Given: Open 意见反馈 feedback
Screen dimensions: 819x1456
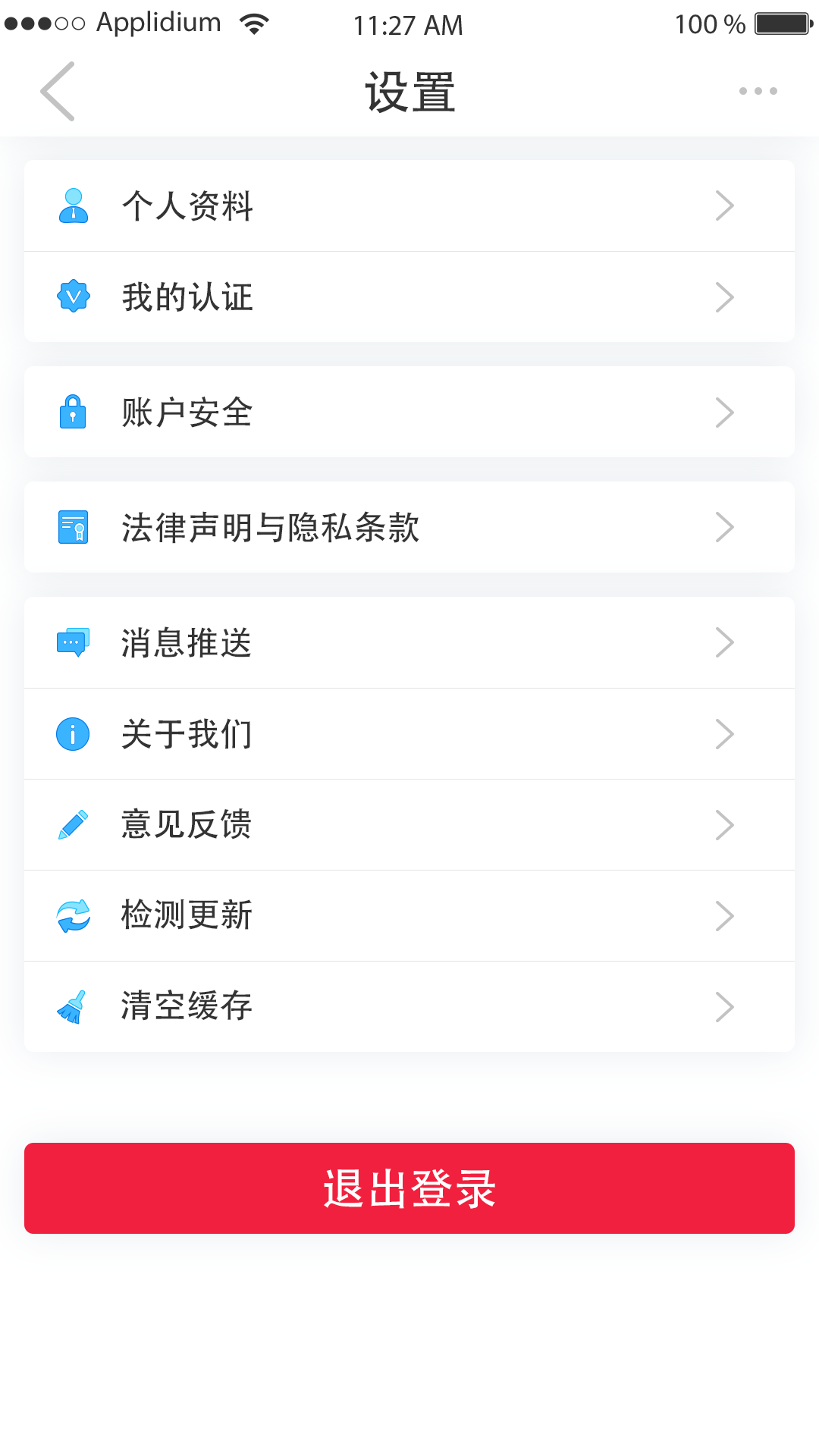Looking at the screenshot, I should click(x=409, y=824).
